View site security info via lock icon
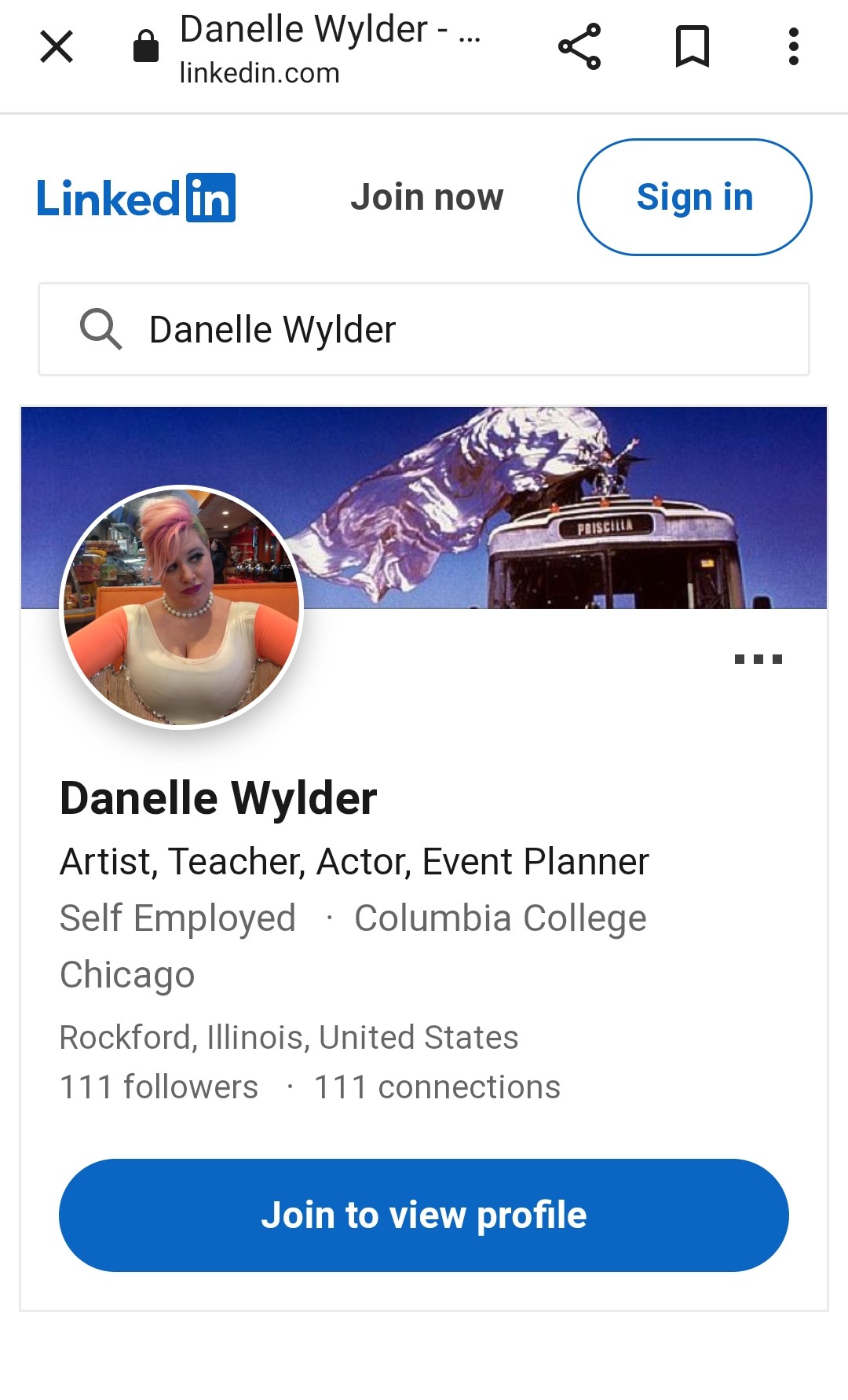This screenshot has height=1400, width=848. click(146, 46)
